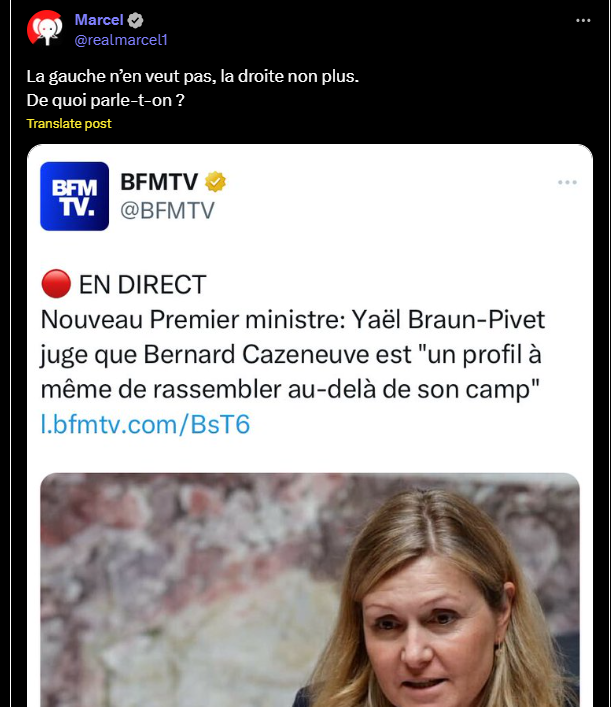
Task: Tap Translate post link
Action: (69, 123)
